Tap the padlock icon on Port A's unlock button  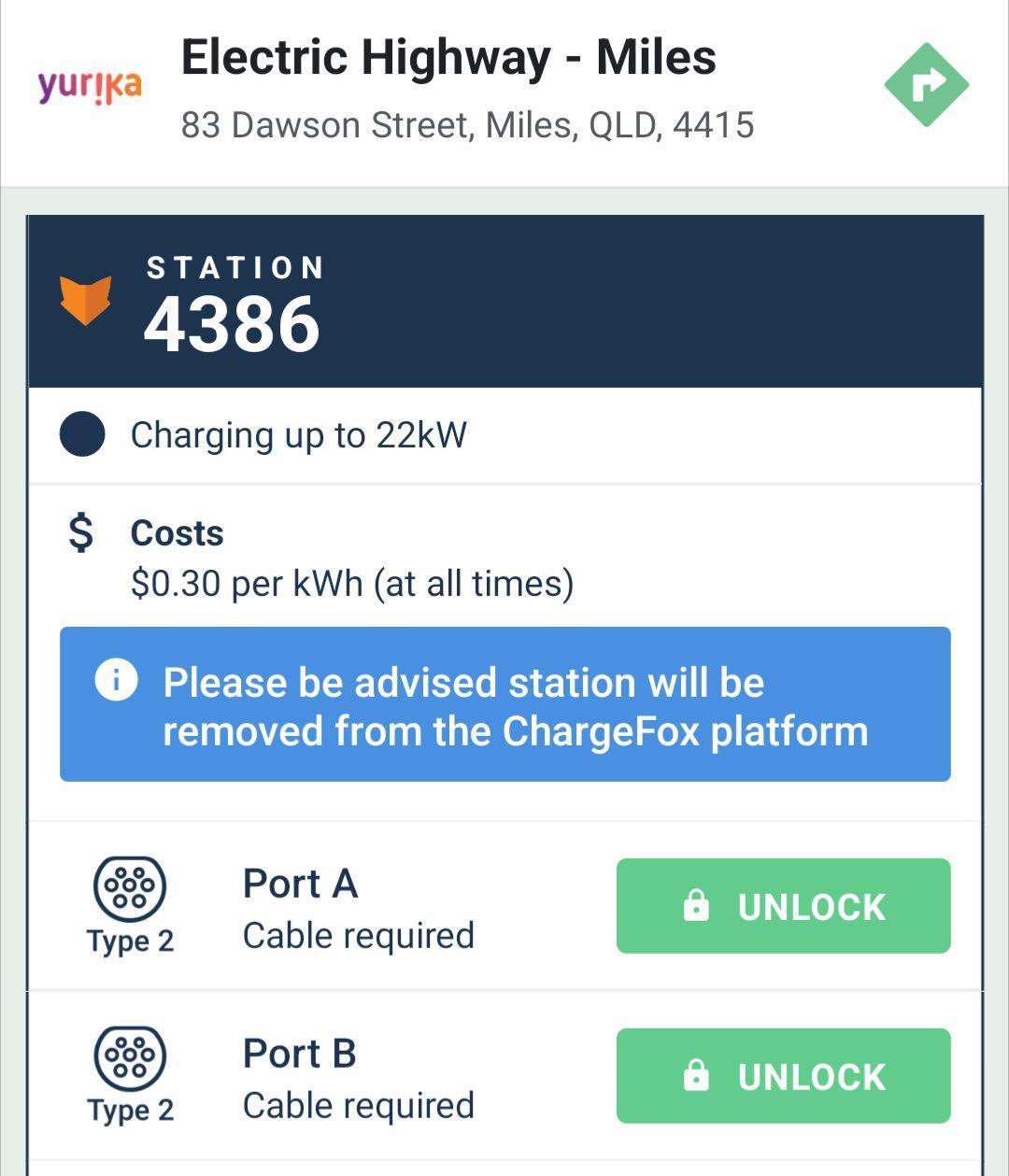point(697,905)
